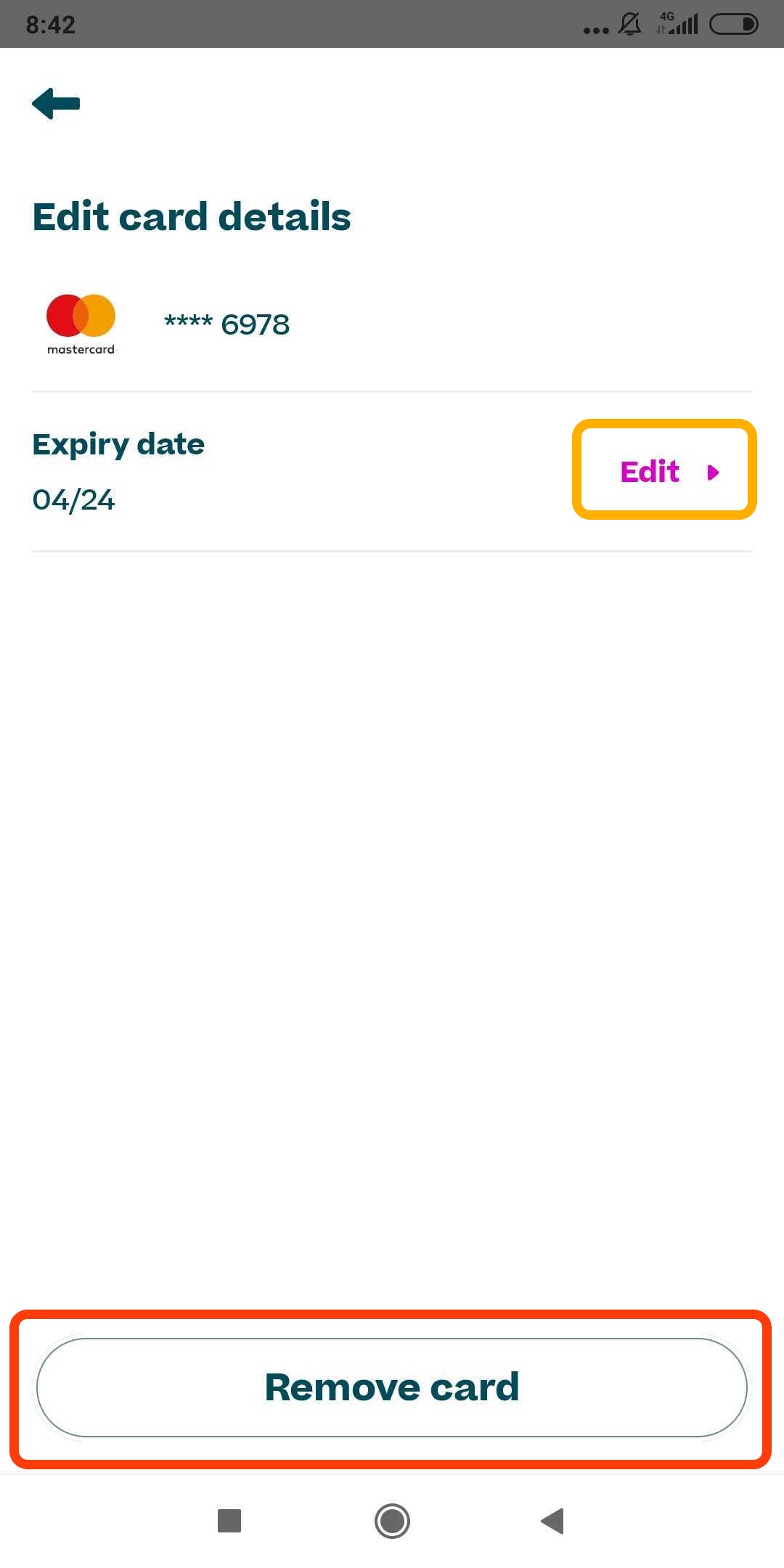Viewport: 784px width, 1568px height.
Task: Go back using the top-left arrow
Action: pos(56,103)
